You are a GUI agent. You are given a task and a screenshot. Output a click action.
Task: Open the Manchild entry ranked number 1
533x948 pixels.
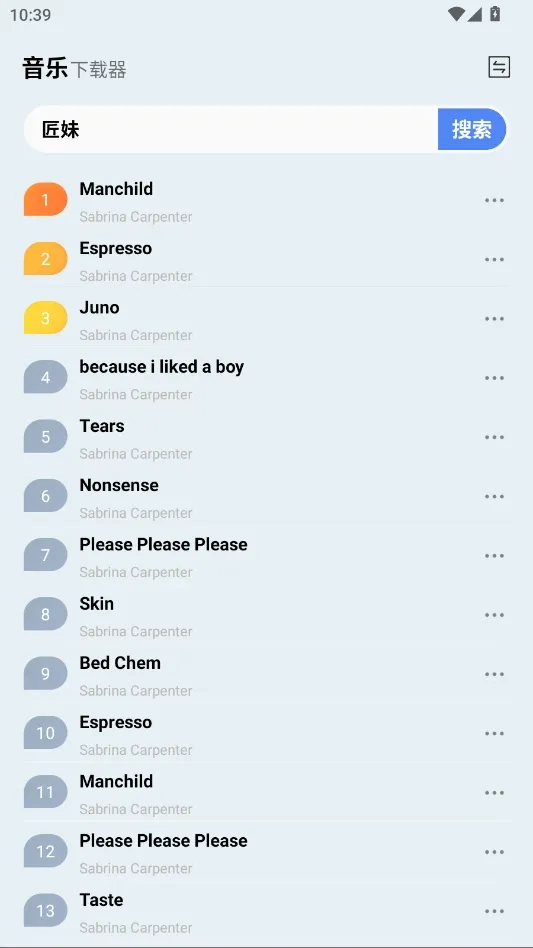point(266,200)
